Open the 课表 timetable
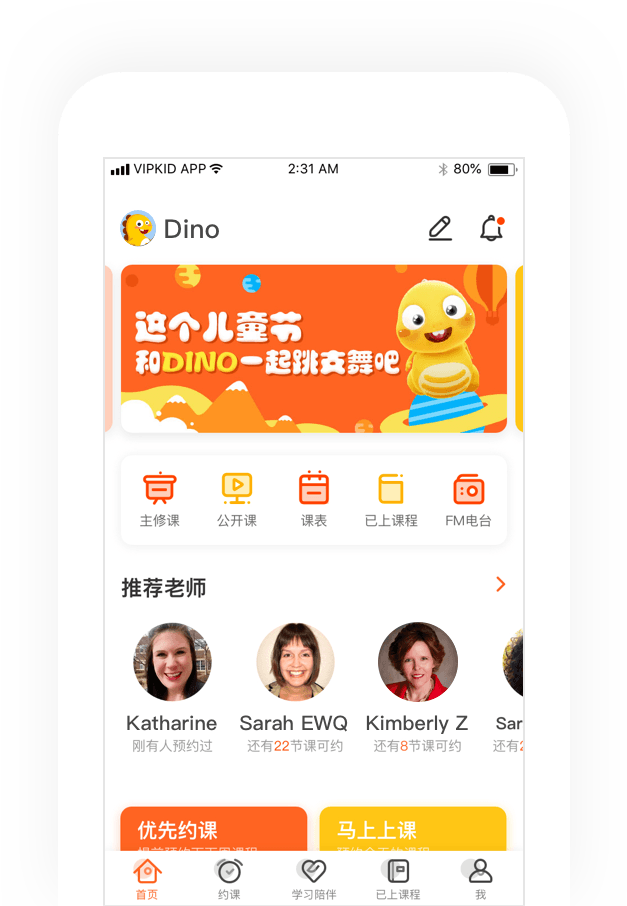This screenshot has width=627, height=906. (314, 498)
